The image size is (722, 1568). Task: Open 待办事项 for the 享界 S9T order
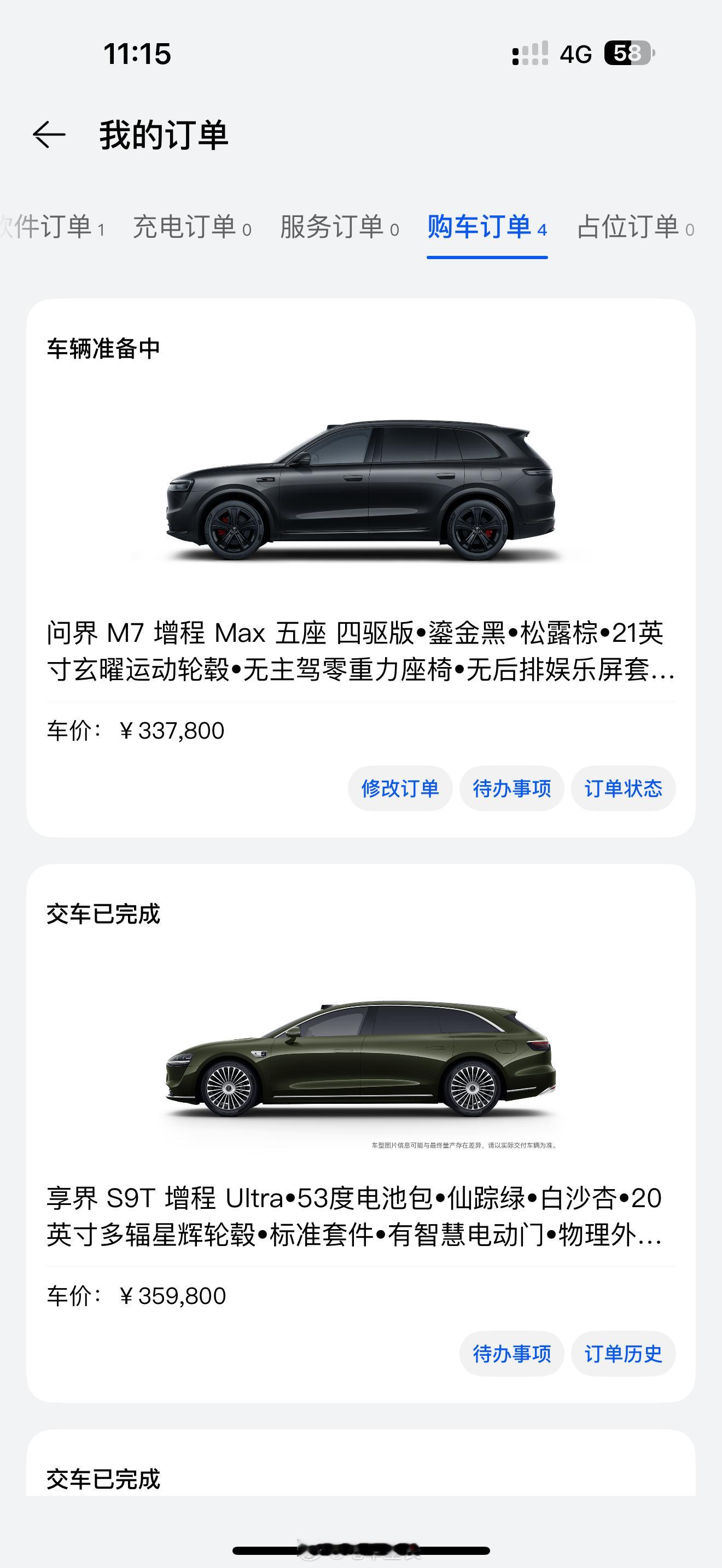pos(511,1353)
